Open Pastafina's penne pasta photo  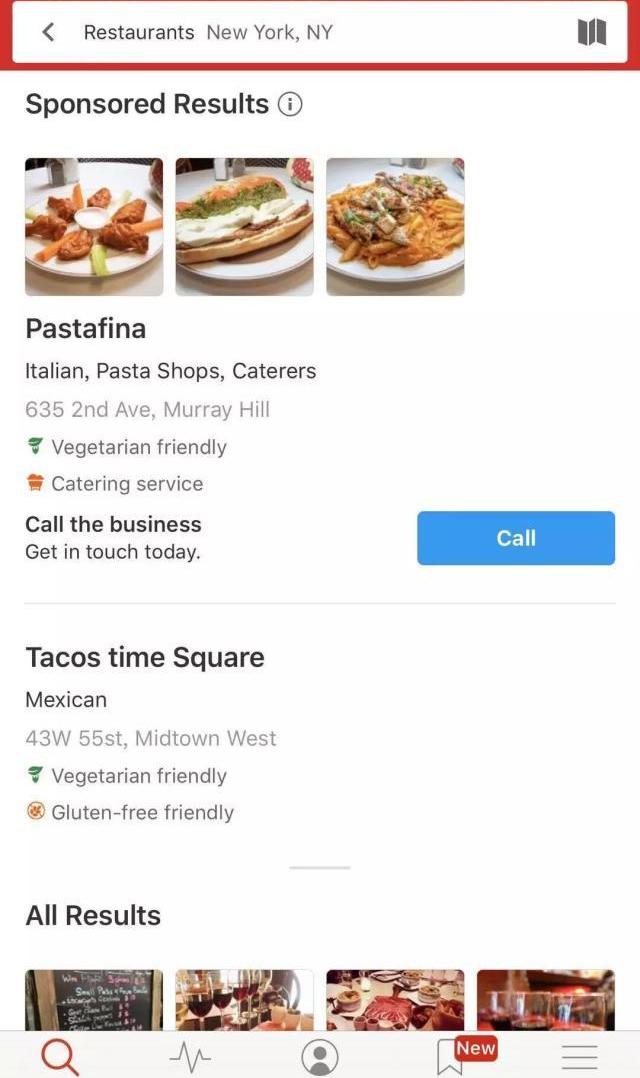[x=395, y=227]
